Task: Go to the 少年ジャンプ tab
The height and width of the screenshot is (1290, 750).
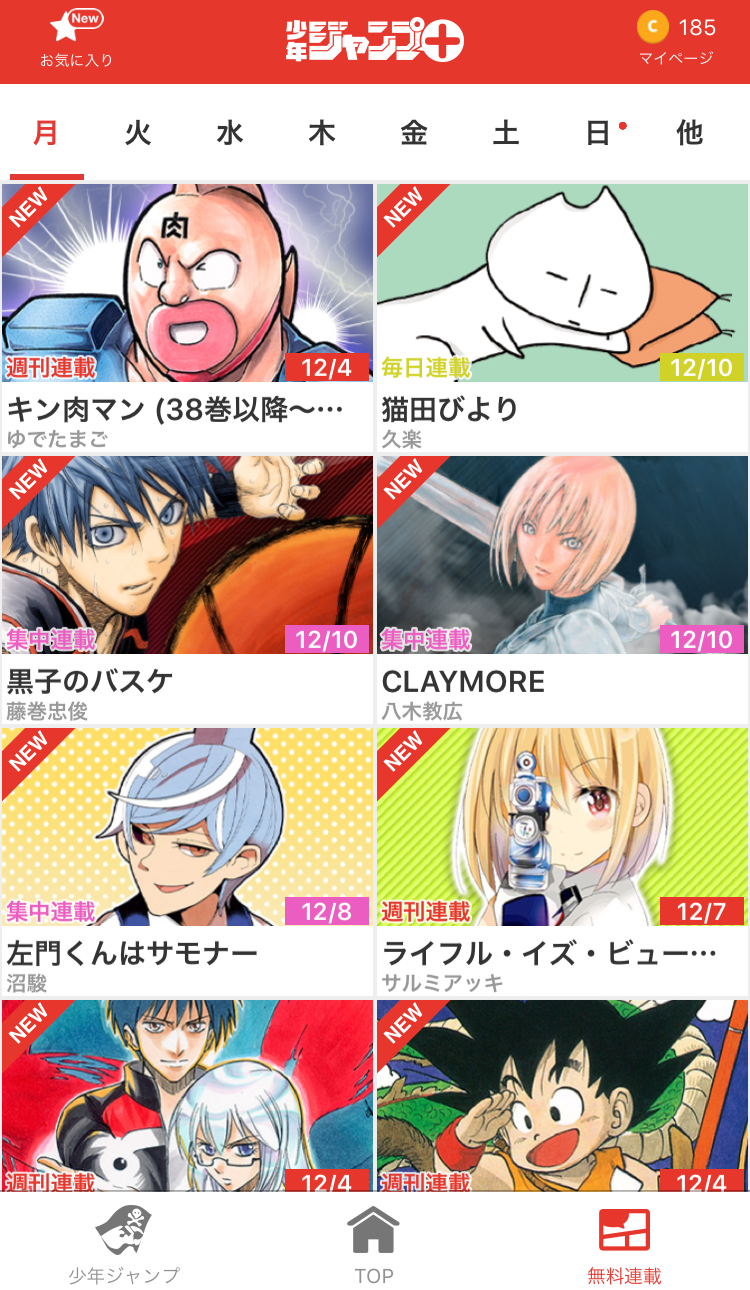Action: [125, 1243]
